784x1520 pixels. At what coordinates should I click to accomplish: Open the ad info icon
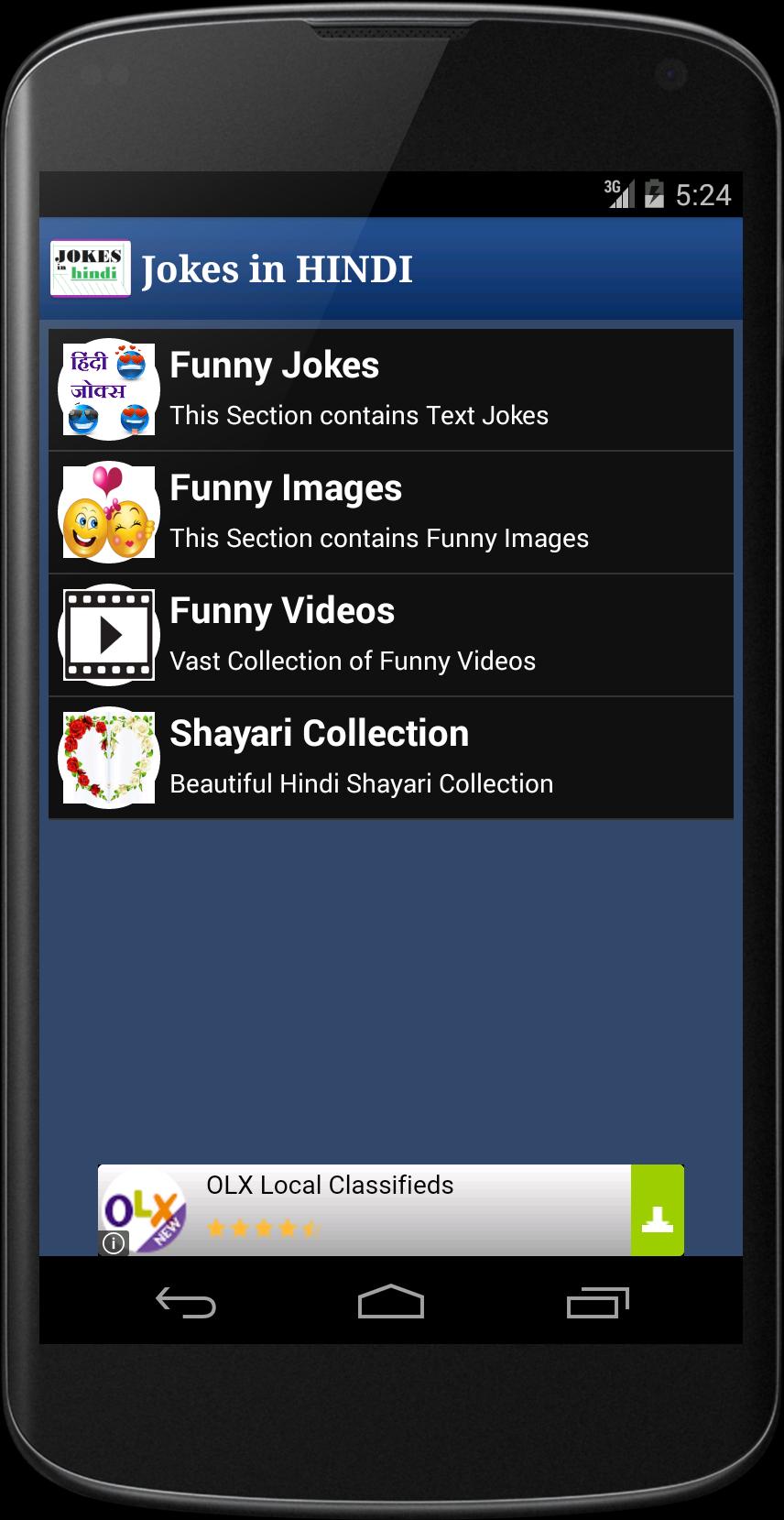pyautogui.click(x=114, y=1243)
